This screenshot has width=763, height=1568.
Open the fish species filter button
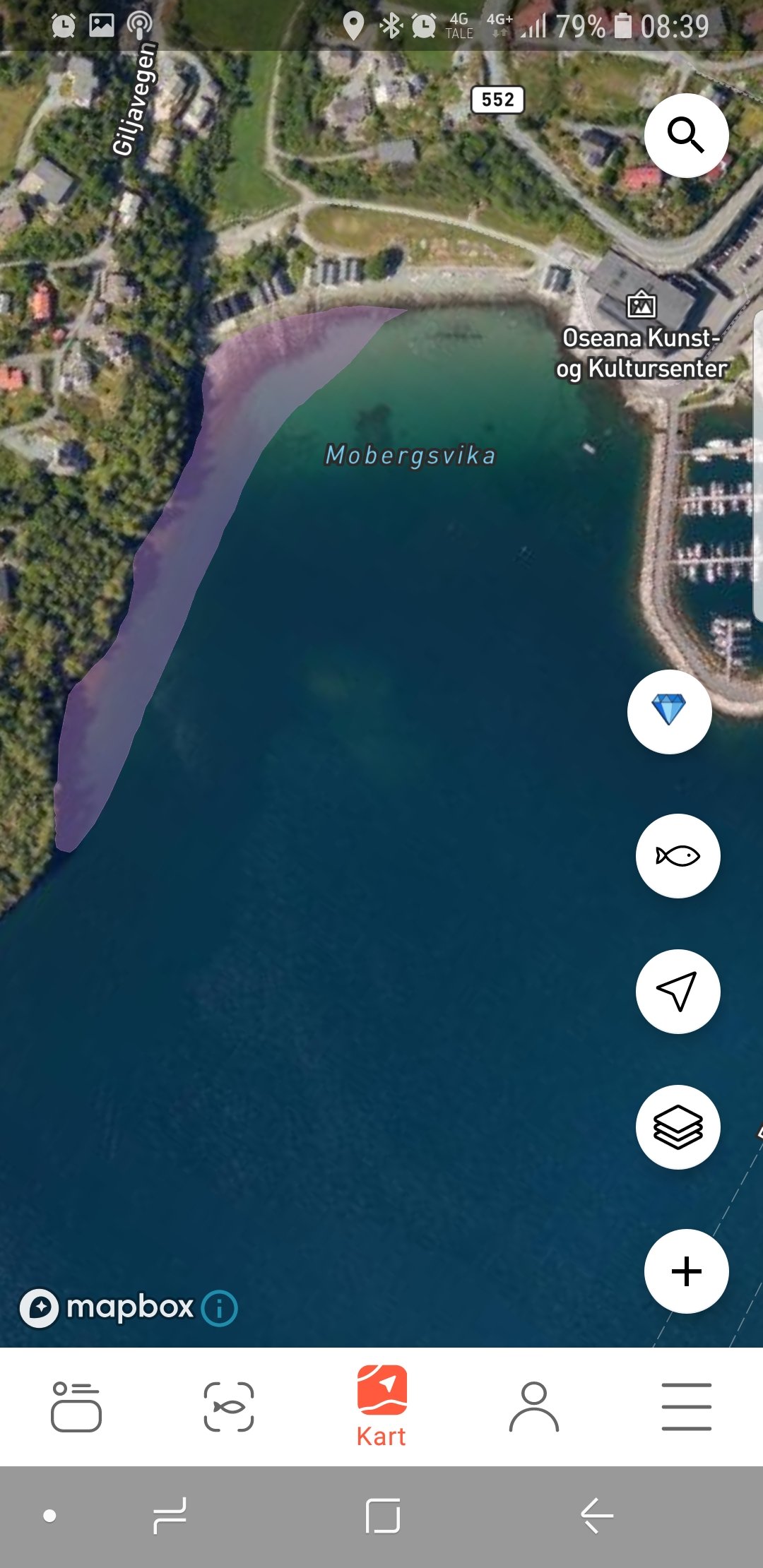pyautogui.click(x=678, y=855)
